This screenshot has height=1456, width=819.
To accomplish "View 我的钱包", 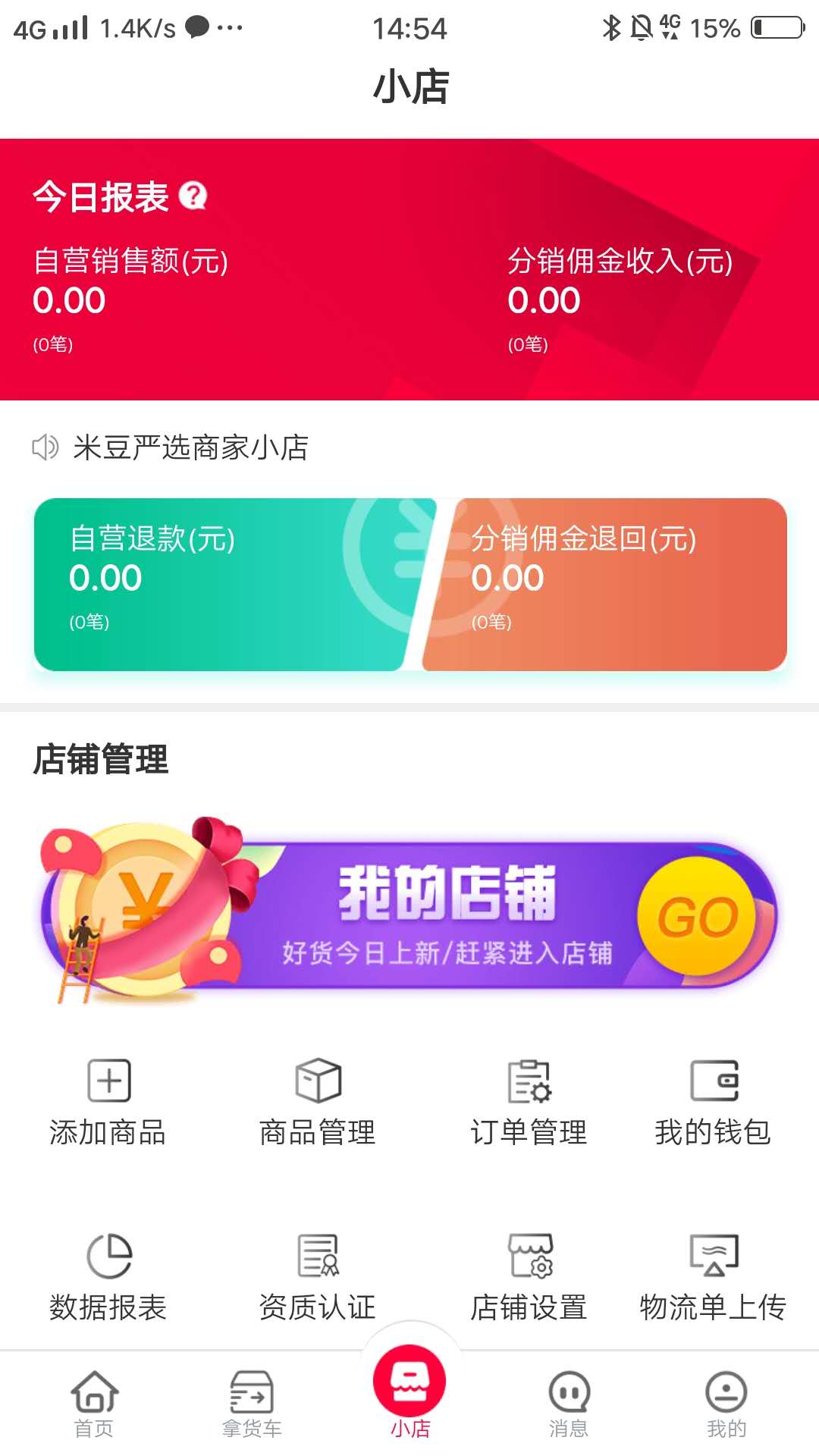I will point(713,1102).
